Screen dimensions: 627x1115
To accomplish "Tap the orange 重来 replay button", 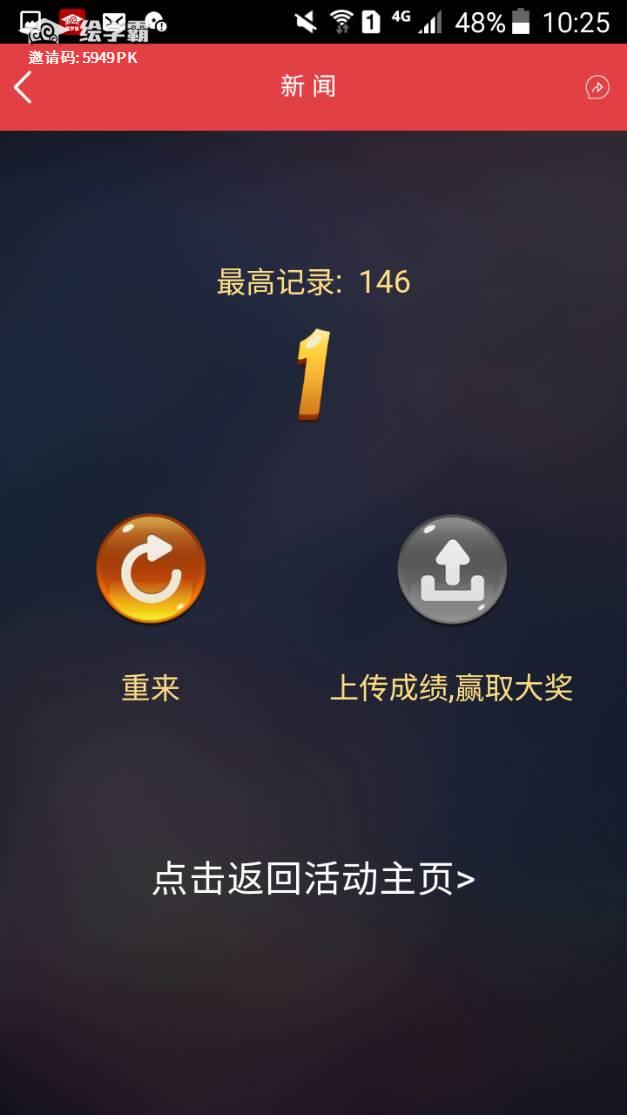I will (x=151, y=570).
